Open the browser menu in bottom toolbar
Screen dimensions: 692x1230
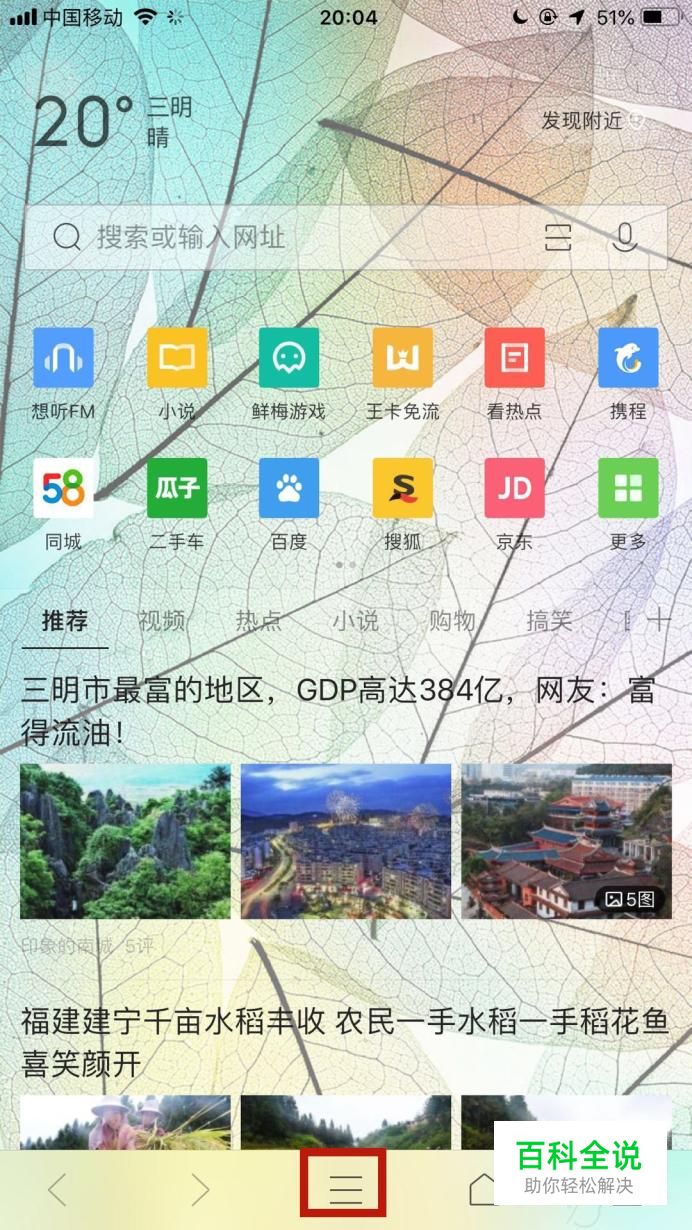[x=345, y=1188]
